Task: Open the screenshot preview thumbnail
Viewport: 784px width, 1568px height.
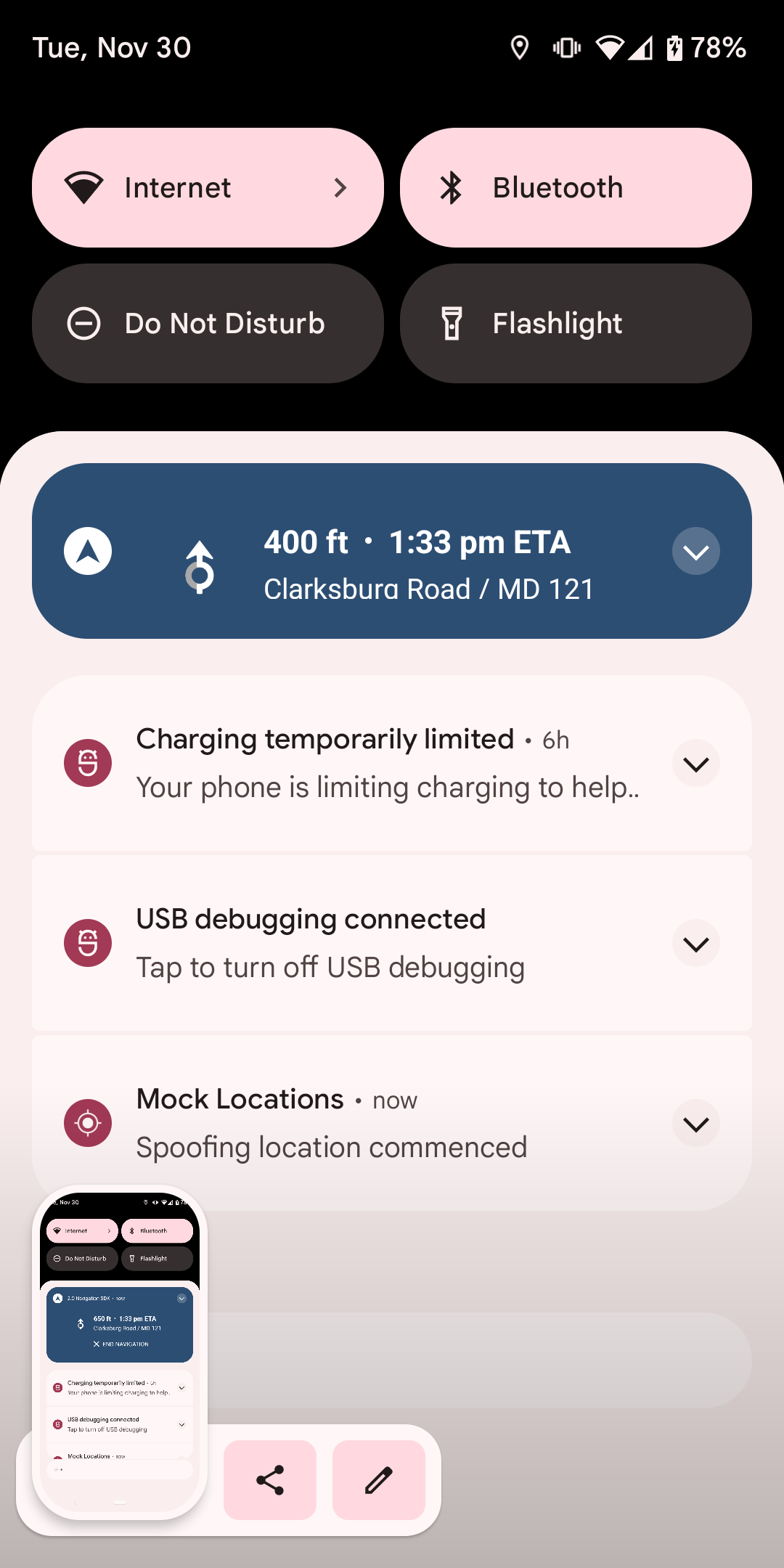Action: 120,1350
